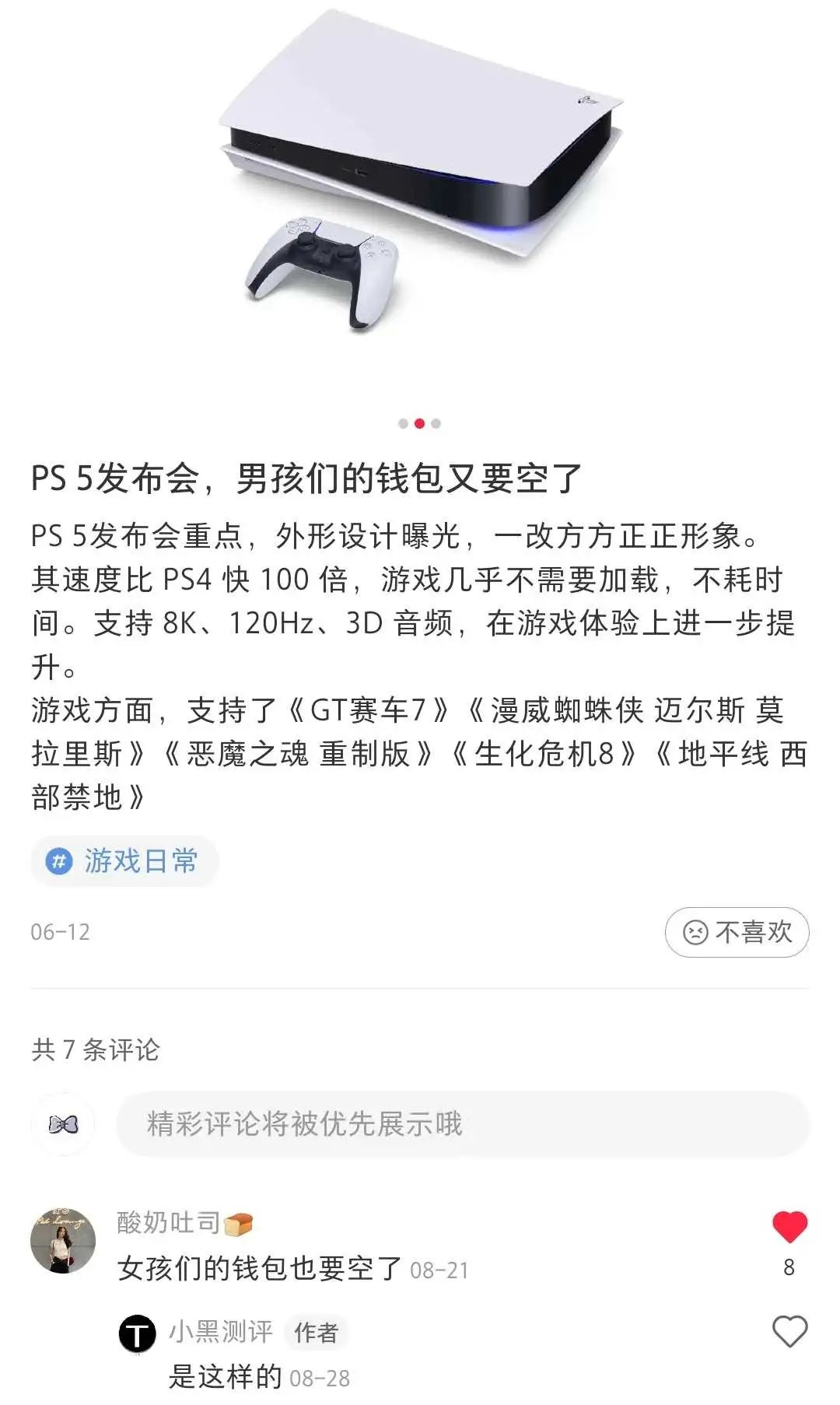Select the active red carousel dot
840x1405 pixels.
click(419, 423)
